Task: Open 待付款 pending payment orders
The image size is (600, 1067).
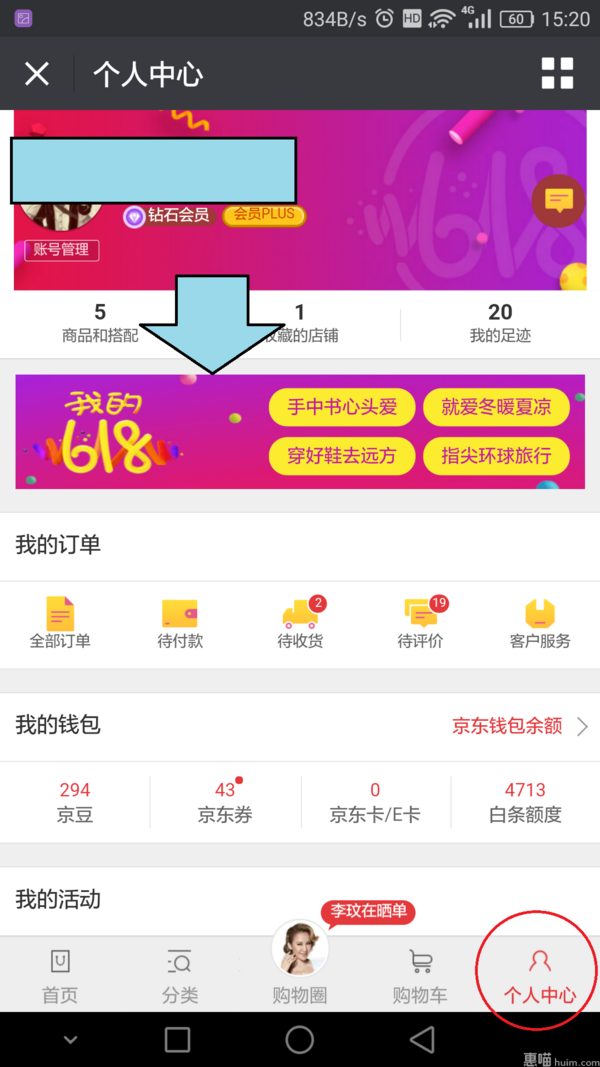Action: click(180, 623)
